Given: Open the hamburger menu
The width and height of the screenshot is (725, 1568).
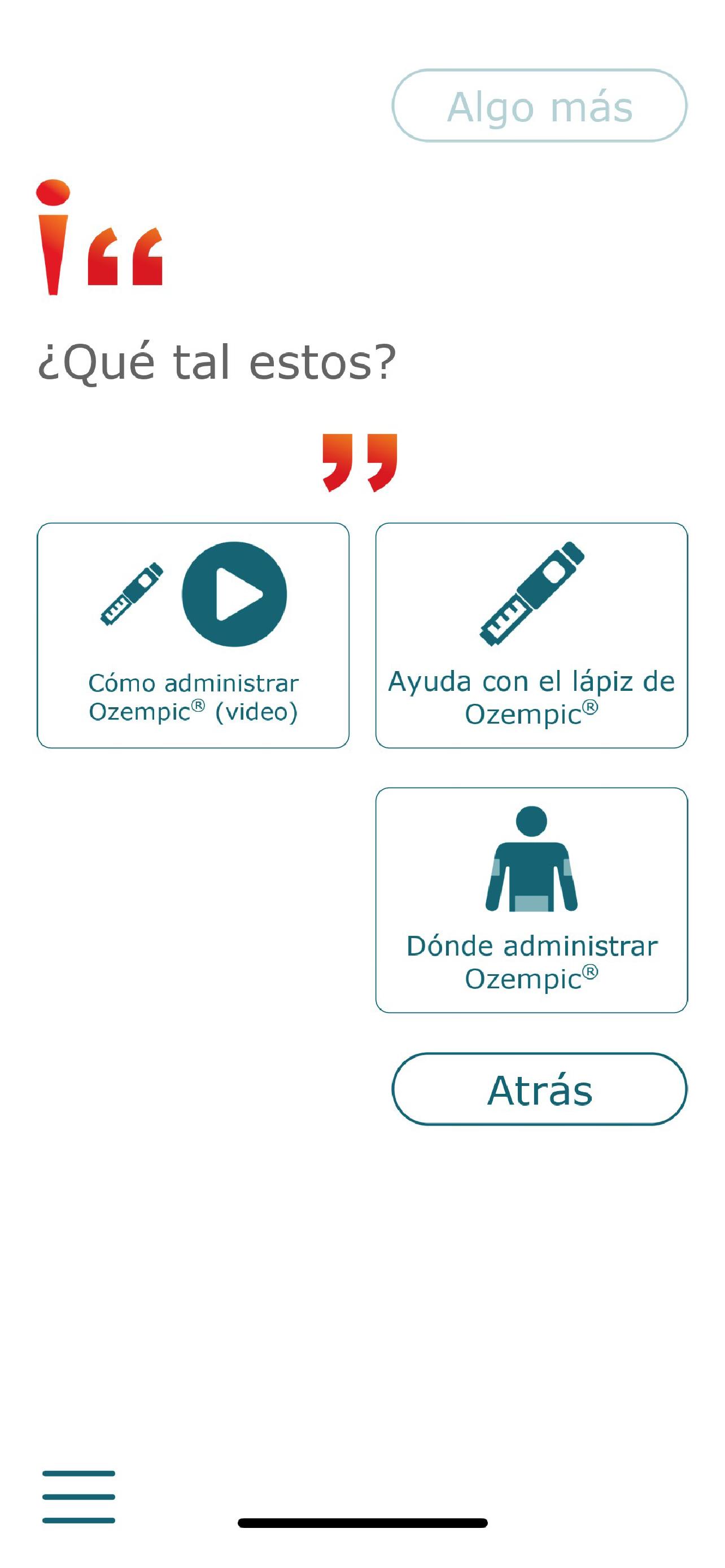Looking at the screenshot, I should pyautogui.click(x=78, y=1496).
